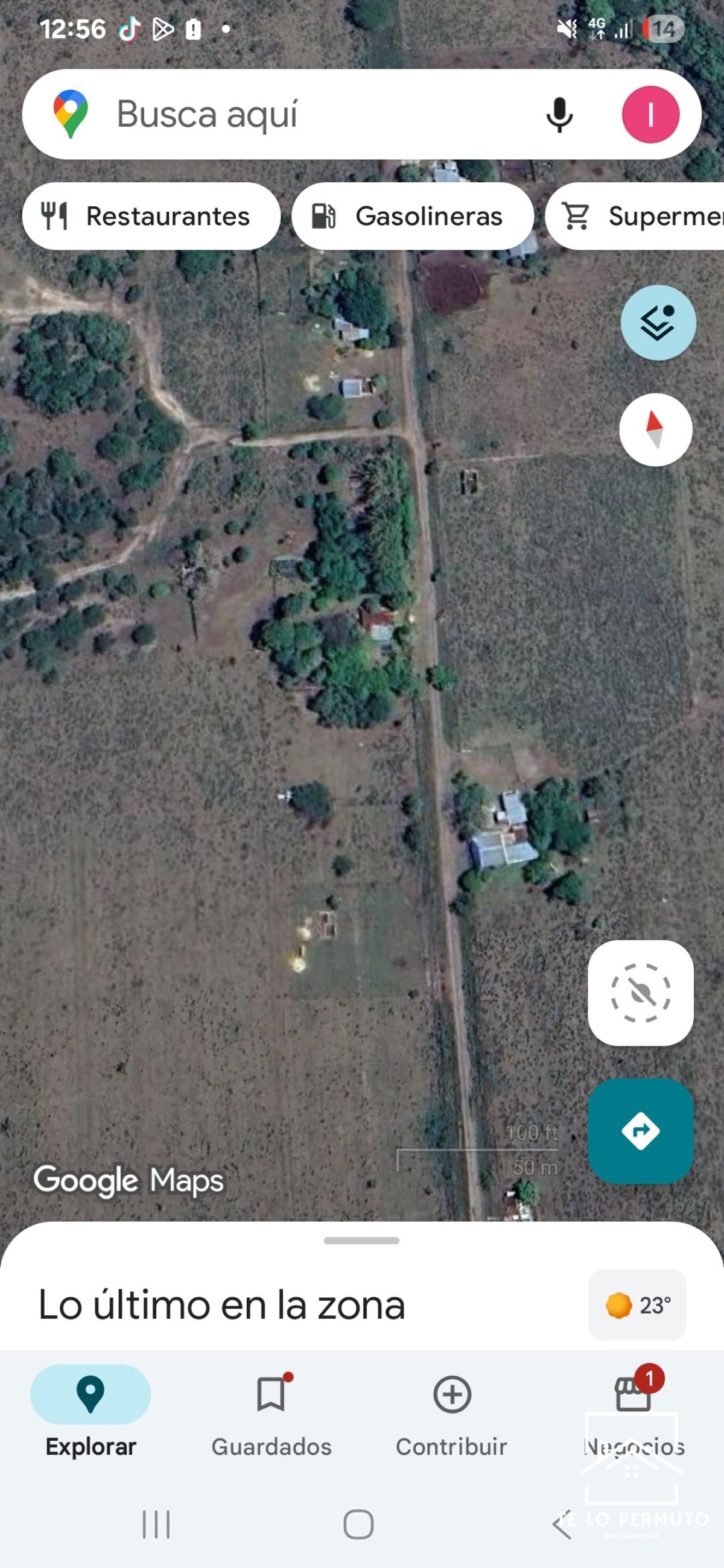View the 23° weather widget
The image size is (724, 1568).
tap(637, 1304)
